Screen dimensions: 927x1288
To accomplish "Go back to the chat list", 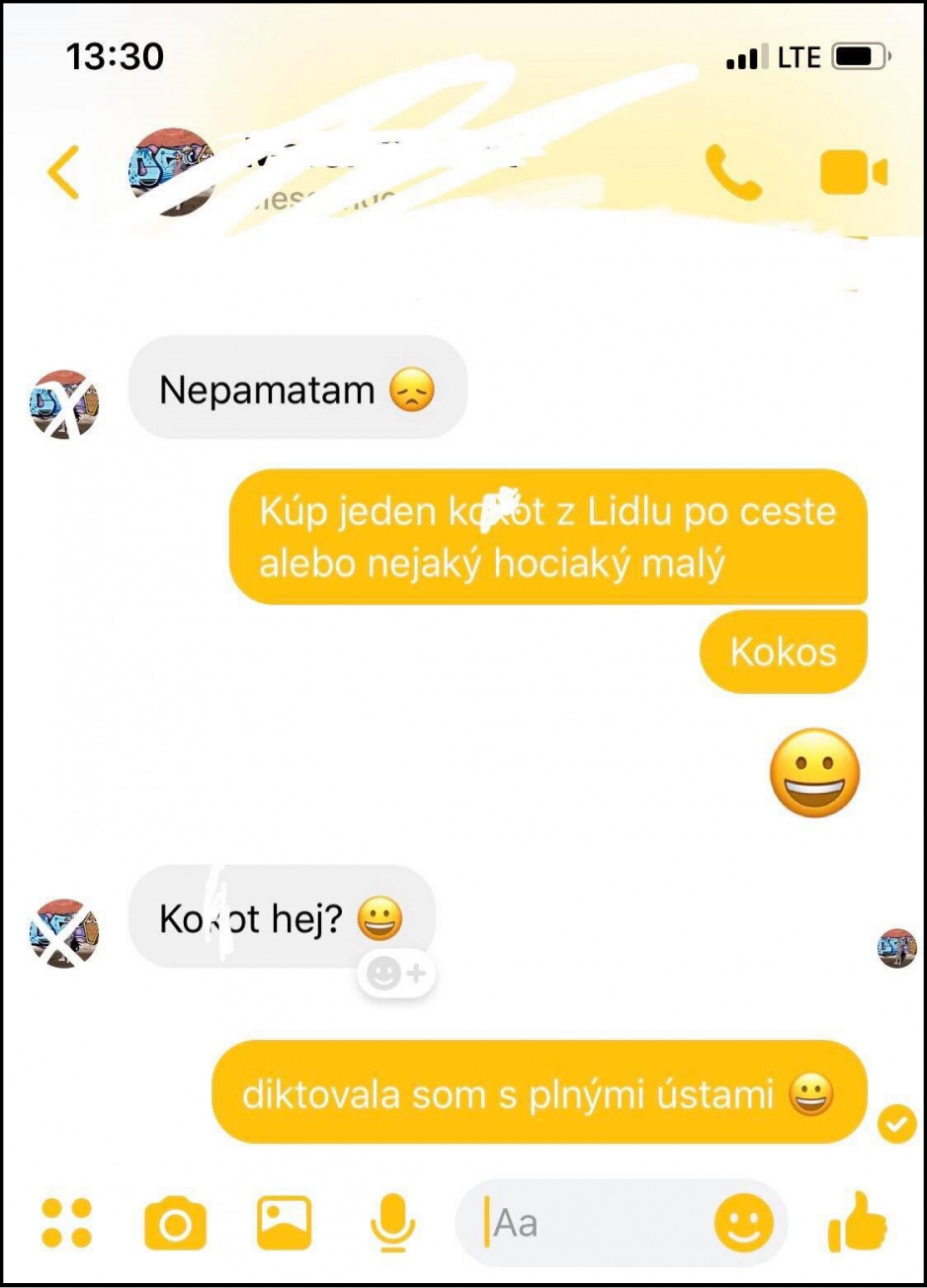I will (x=64, y=173).
